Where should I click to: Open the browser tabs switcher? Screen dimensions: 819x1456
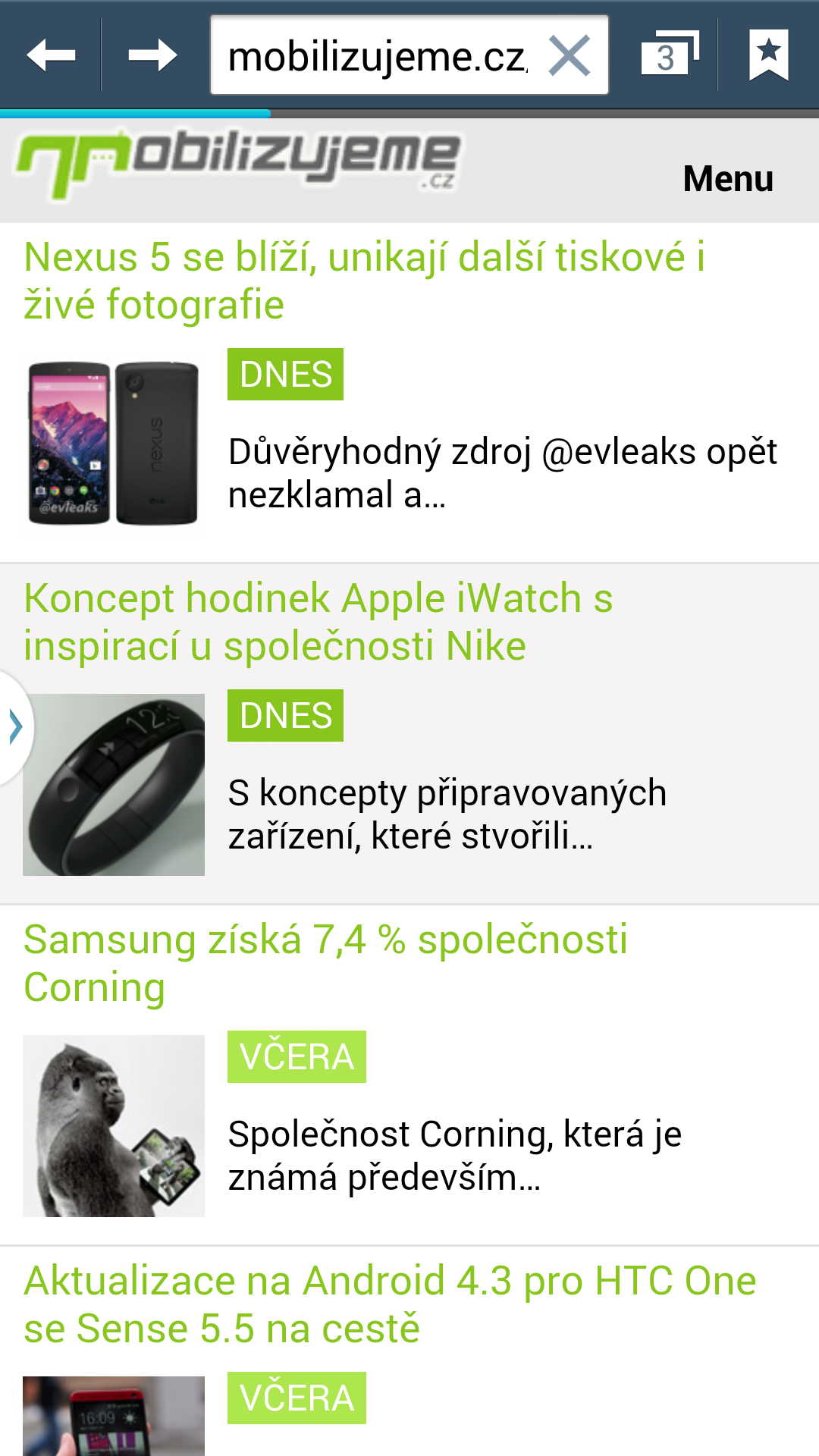point(668,55)
